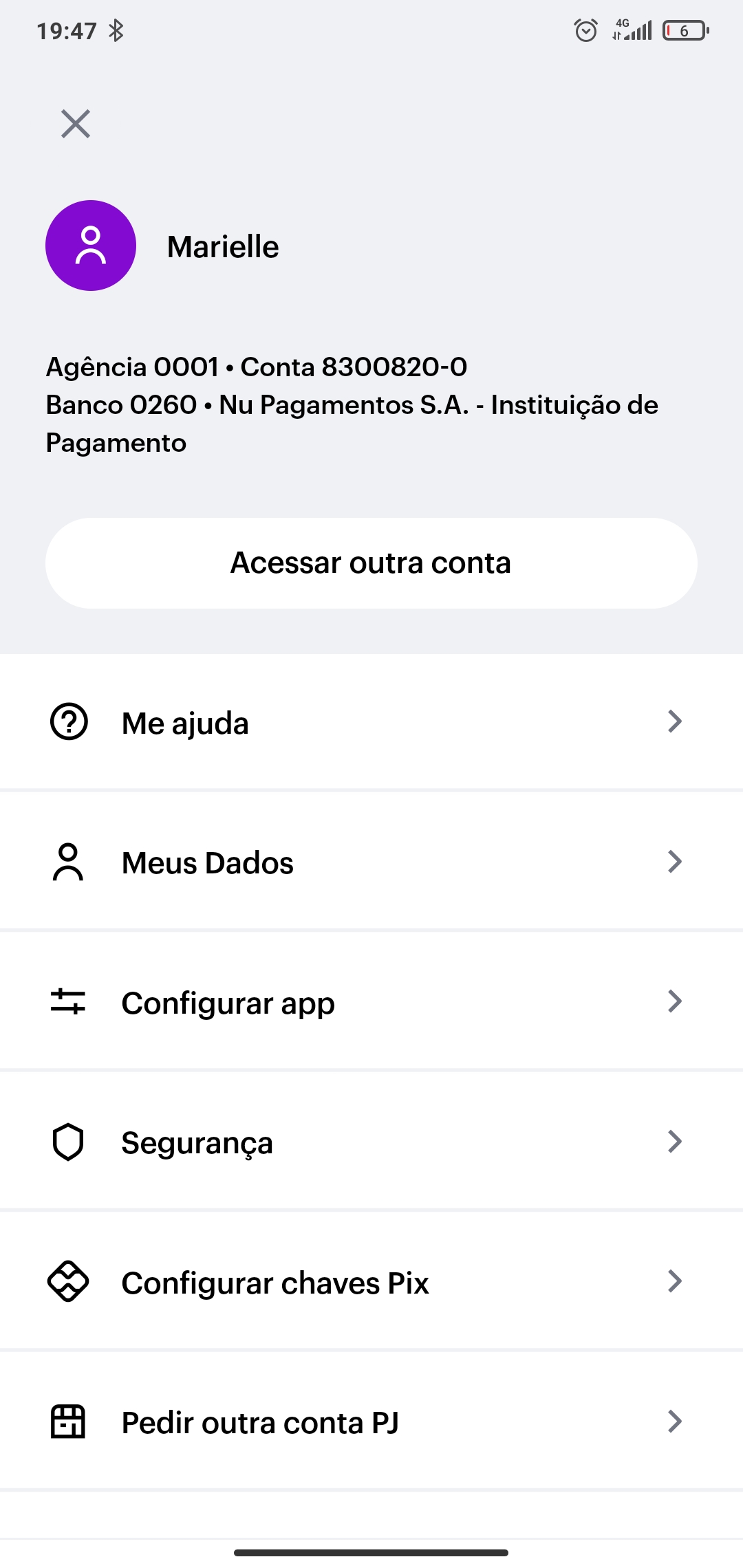Choose Pedir outra conta PJ
This screenshot has width=743, height=1568.
click(371, 1422)
